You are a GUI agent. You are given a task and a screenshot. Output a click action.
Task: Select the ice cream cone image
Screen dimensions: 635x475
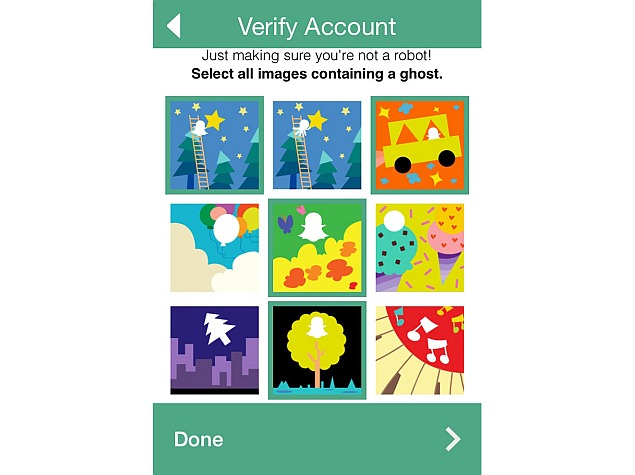click(419, 247)
